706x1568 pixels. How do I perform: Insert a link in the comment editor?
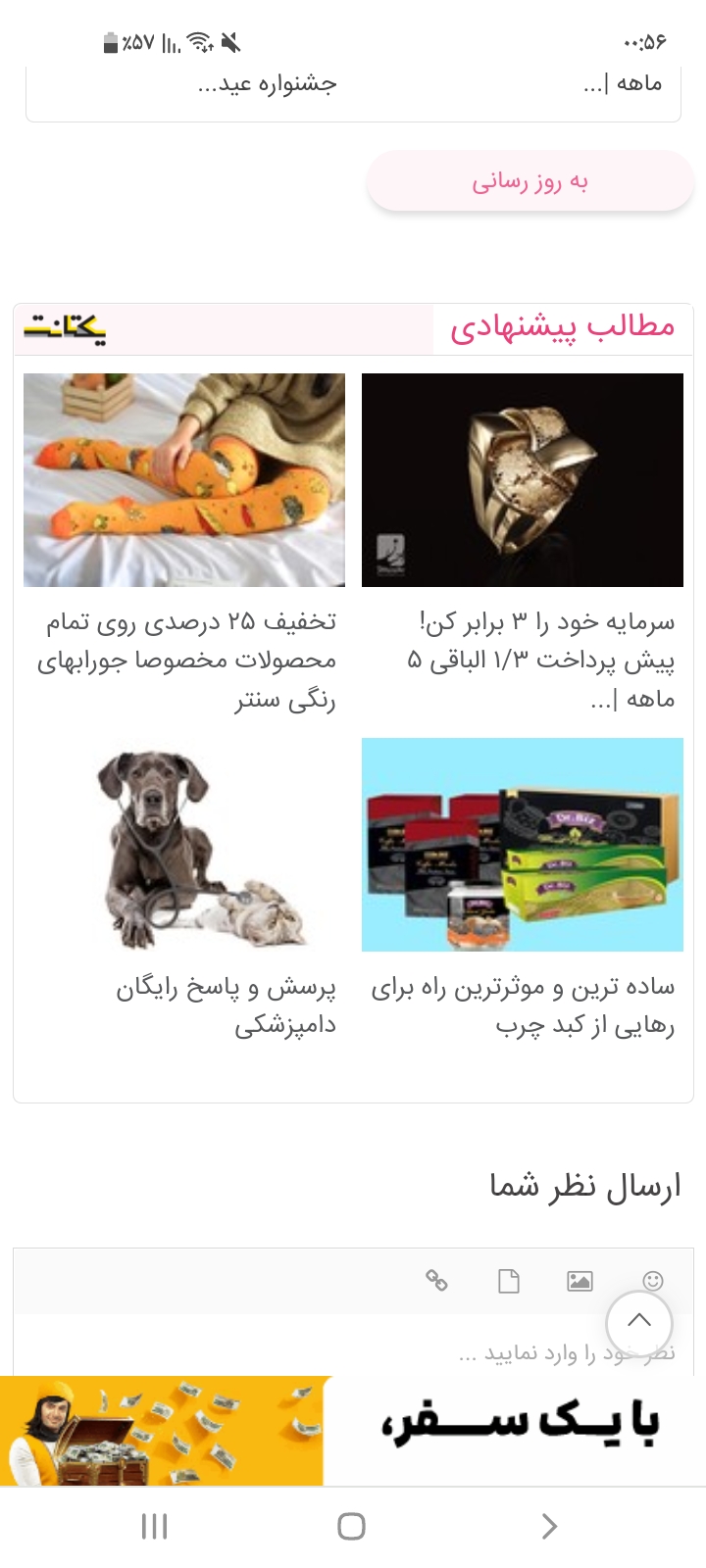click(436, 1281)
